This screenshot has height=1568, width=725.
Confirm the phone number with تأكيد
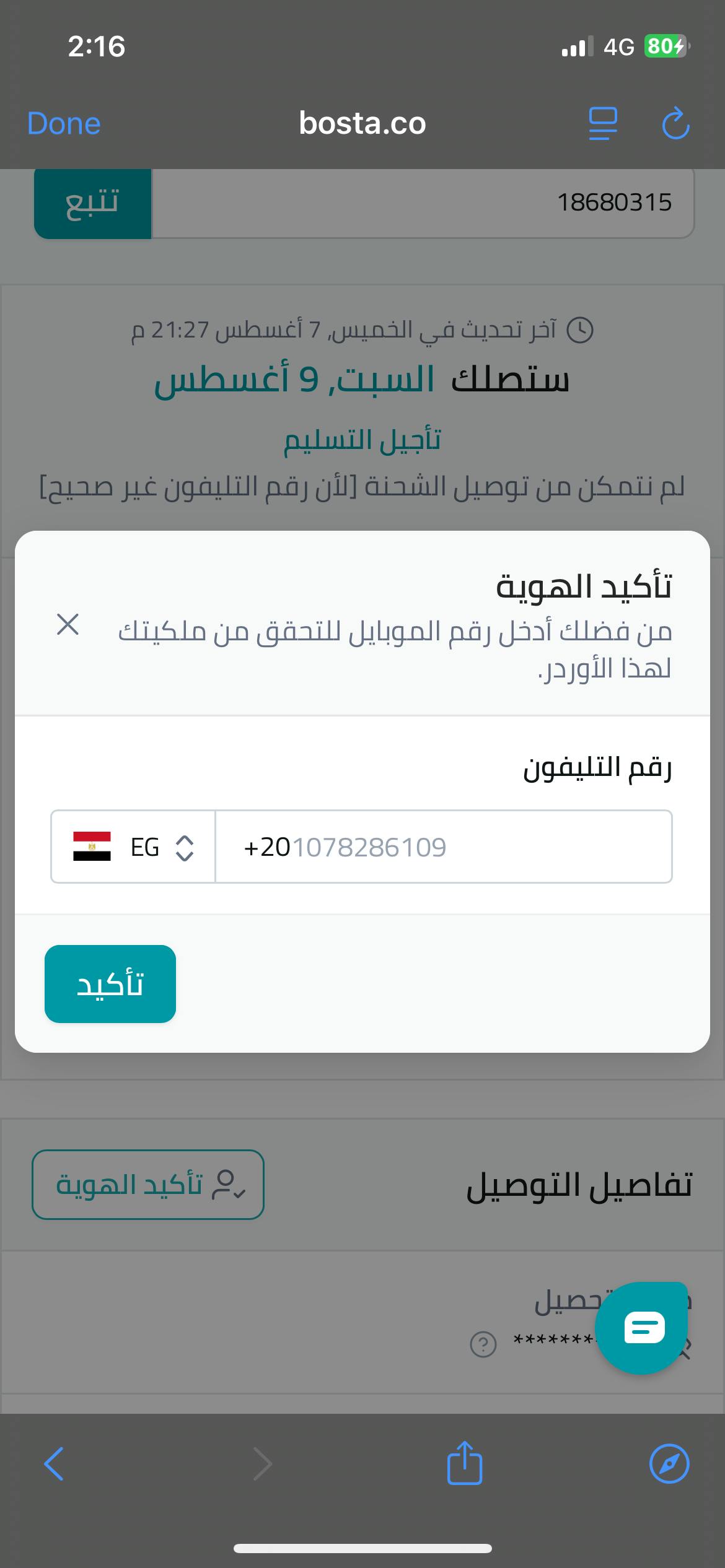click(x=110, y=984)
